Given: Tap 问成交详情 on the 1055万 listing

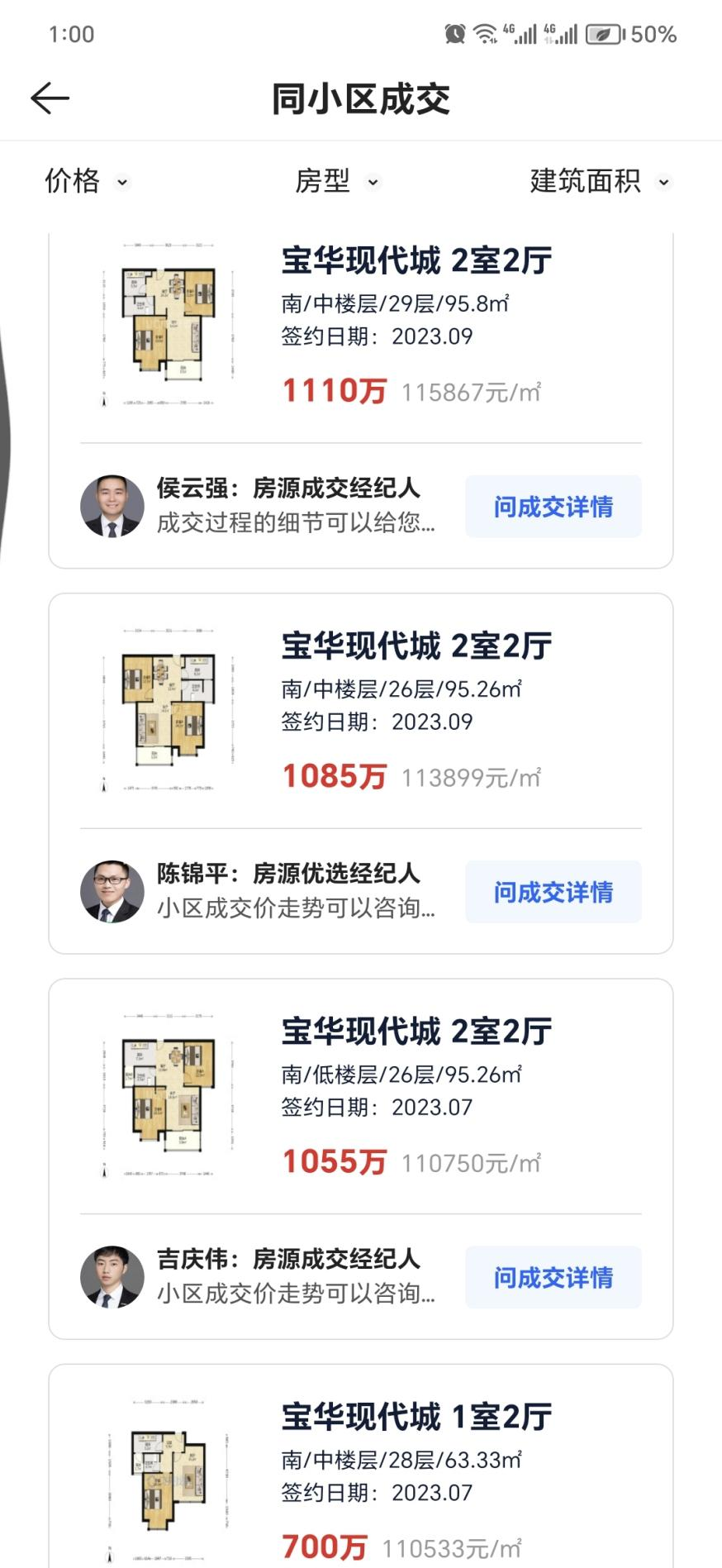Looking at the screenshot, I should [x=553, y=1277].
